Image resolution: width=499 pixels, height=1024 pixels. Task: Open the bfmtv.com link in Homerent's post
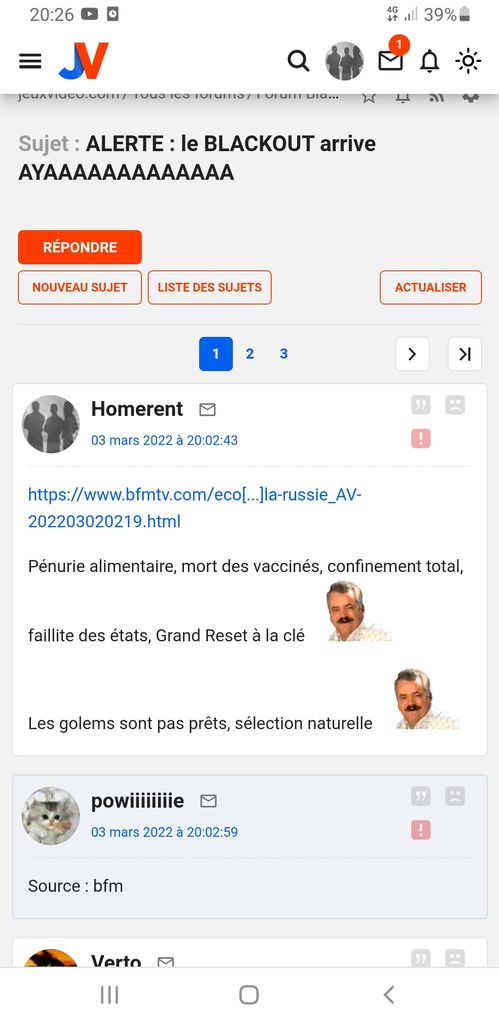pos(195,507)
